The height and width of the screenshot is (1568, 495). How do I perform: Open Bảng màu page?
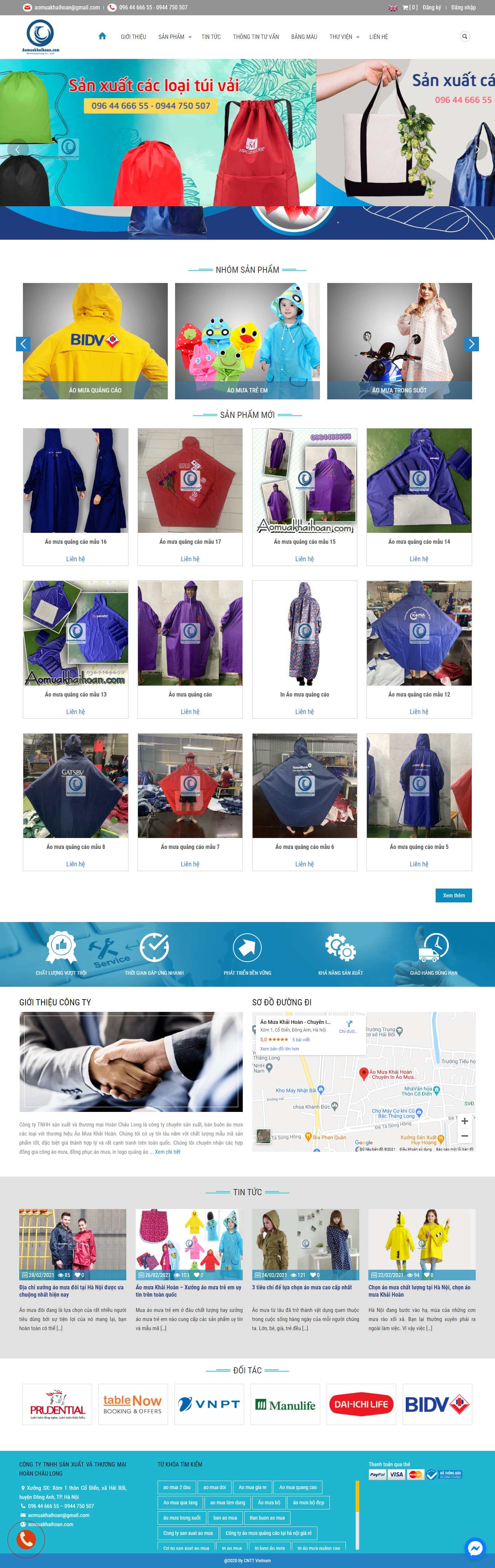[x=304, y=37]
